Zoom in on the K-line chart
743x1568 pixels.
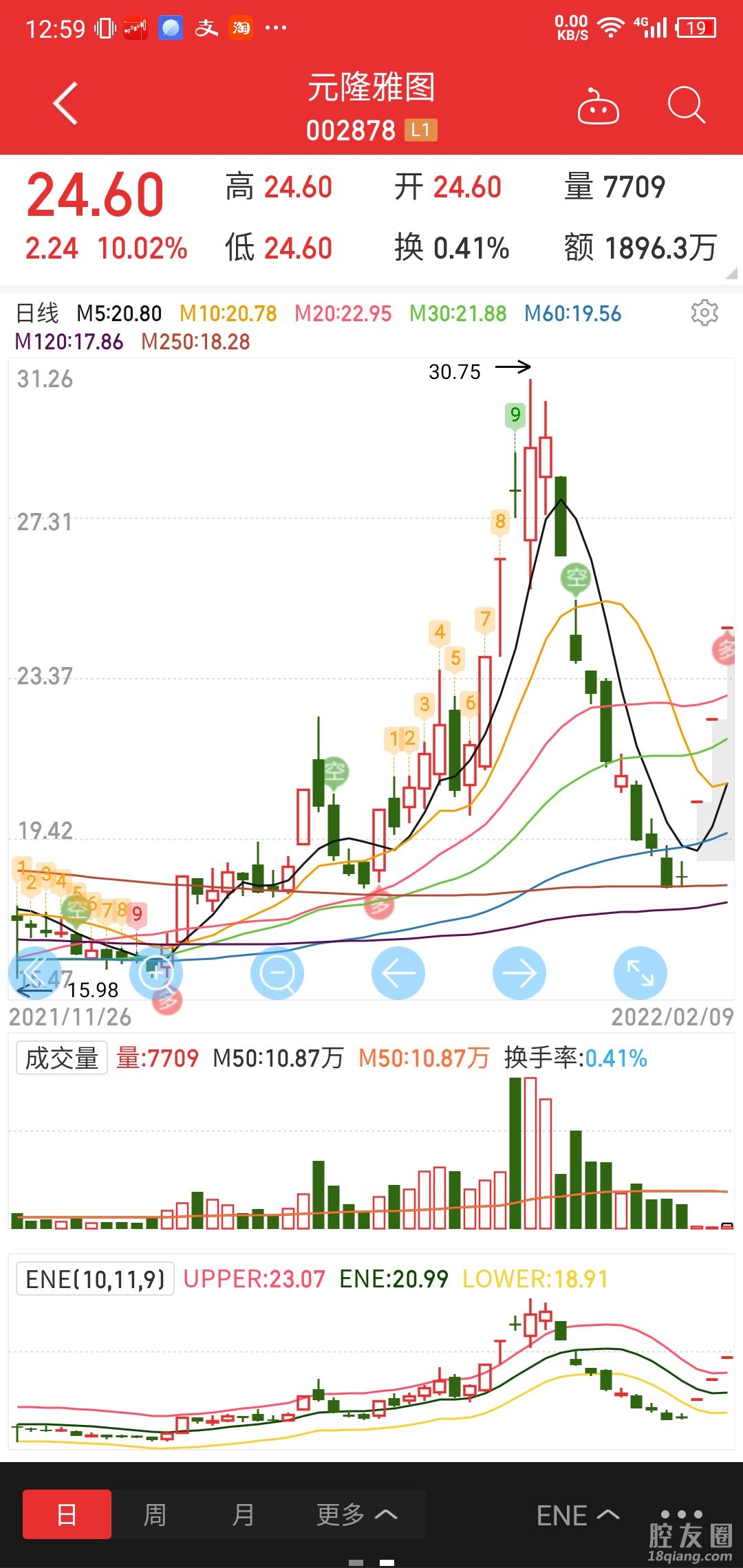coord(156,973)
